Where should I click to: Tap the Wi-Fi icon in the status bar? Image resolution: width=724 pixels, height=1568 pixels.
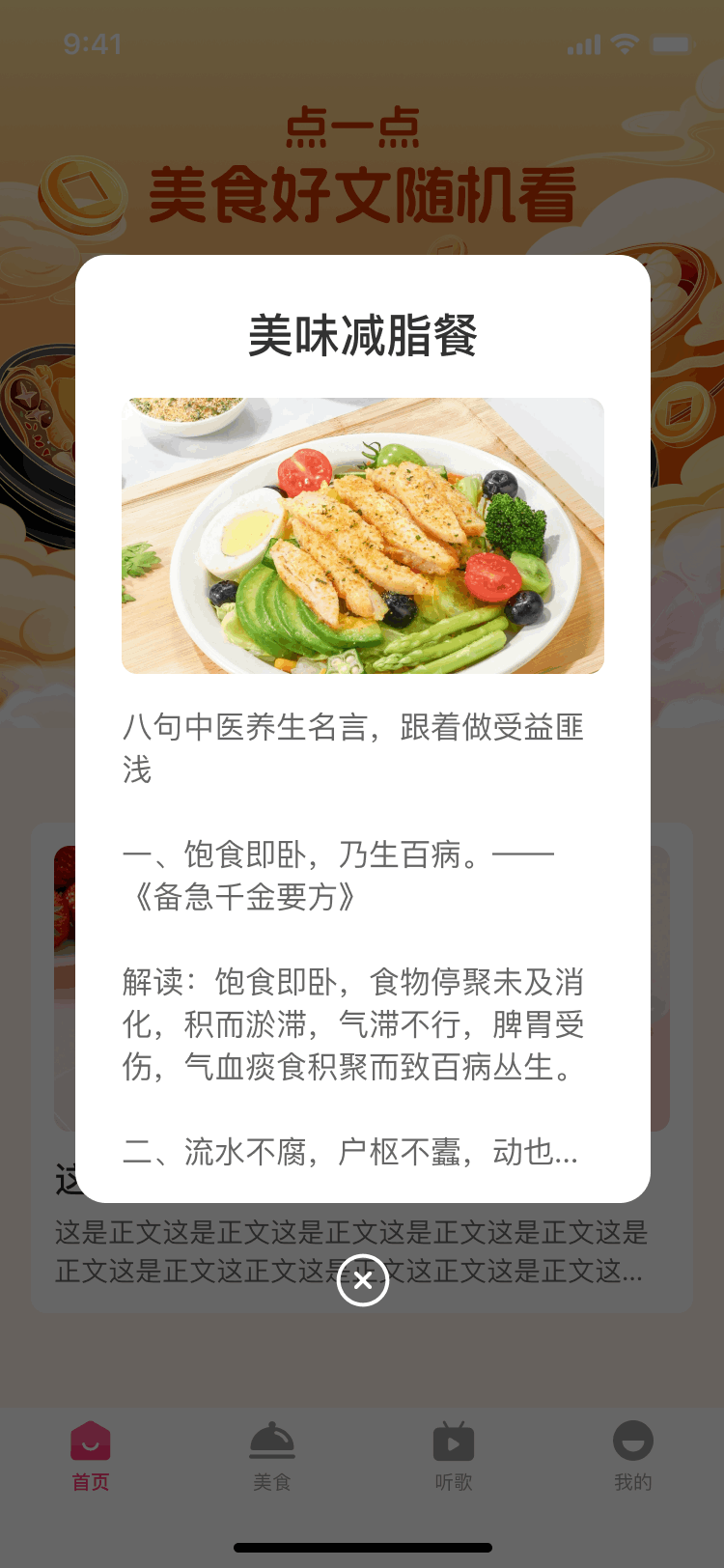[x=623, y=43]
